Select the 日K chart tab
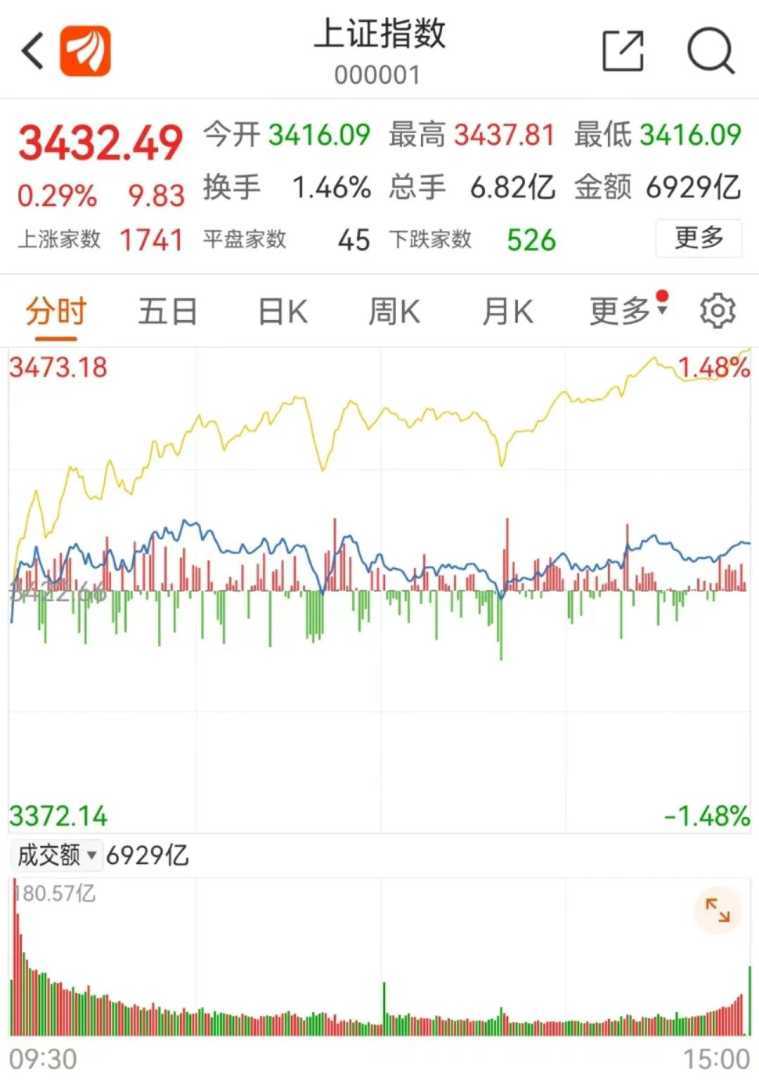Viewport: 759px width, 1080px height. (282, 312)
